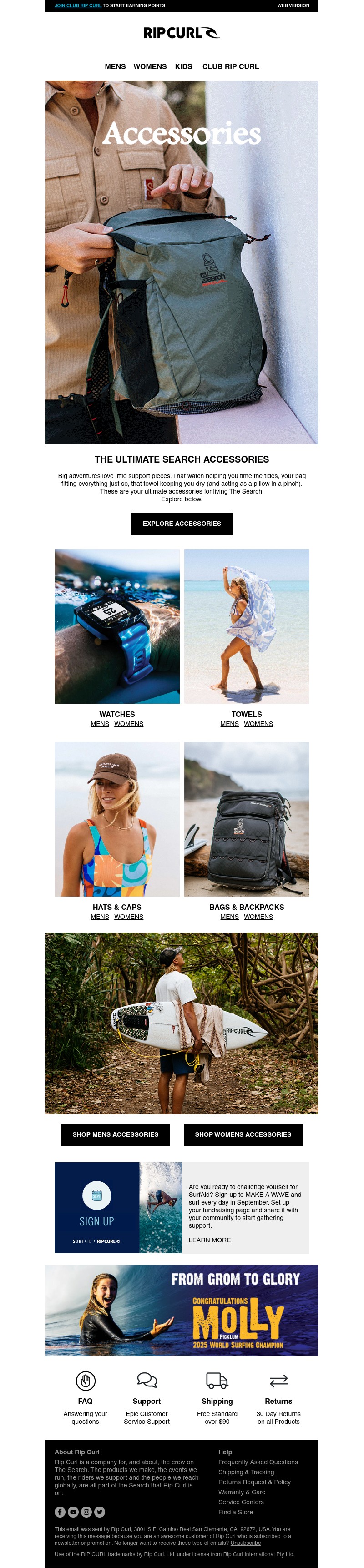Viewport: 364px width, 1568px height.
Task: Open the watches product image
Action: click(117, 626)
